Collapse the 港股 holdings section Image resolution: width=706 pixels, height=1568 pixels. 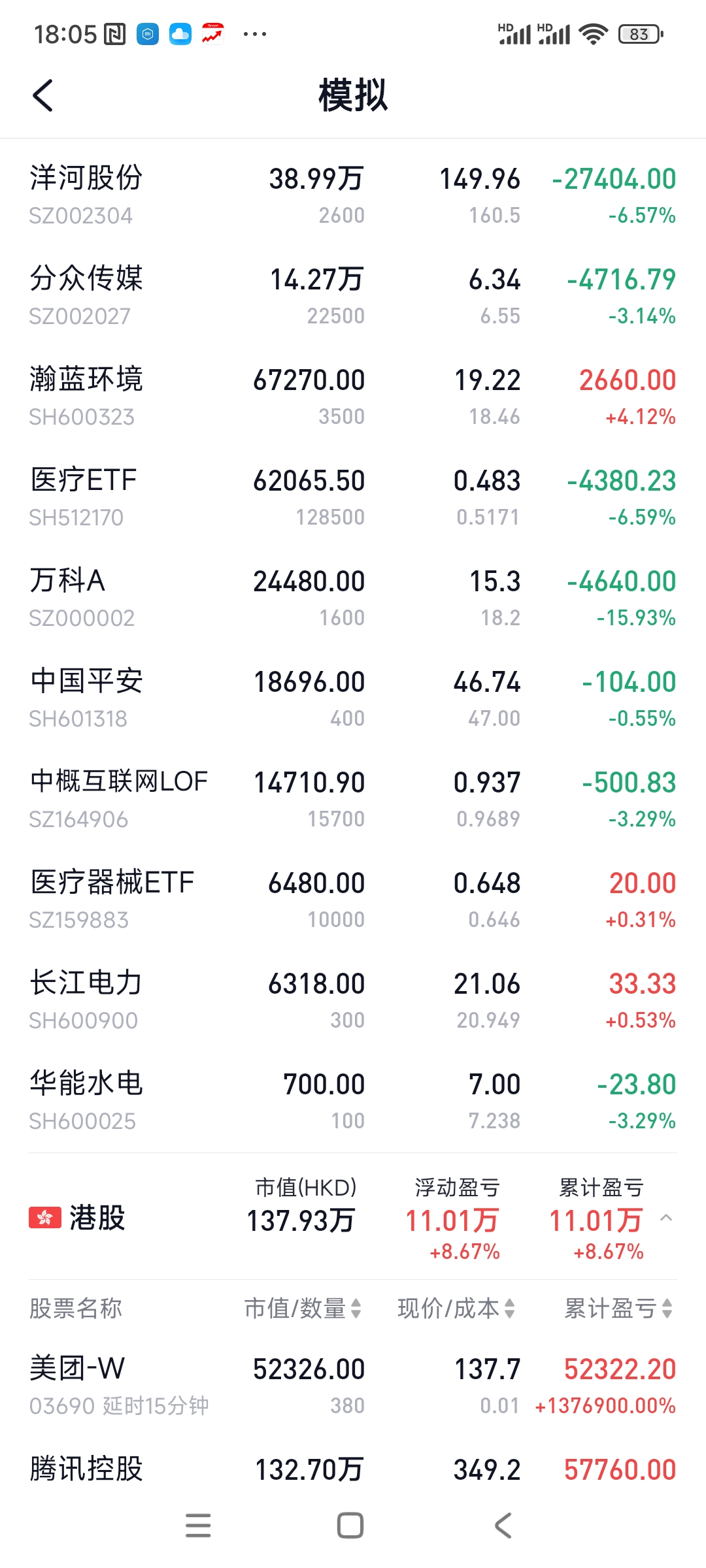(666, 1218)
